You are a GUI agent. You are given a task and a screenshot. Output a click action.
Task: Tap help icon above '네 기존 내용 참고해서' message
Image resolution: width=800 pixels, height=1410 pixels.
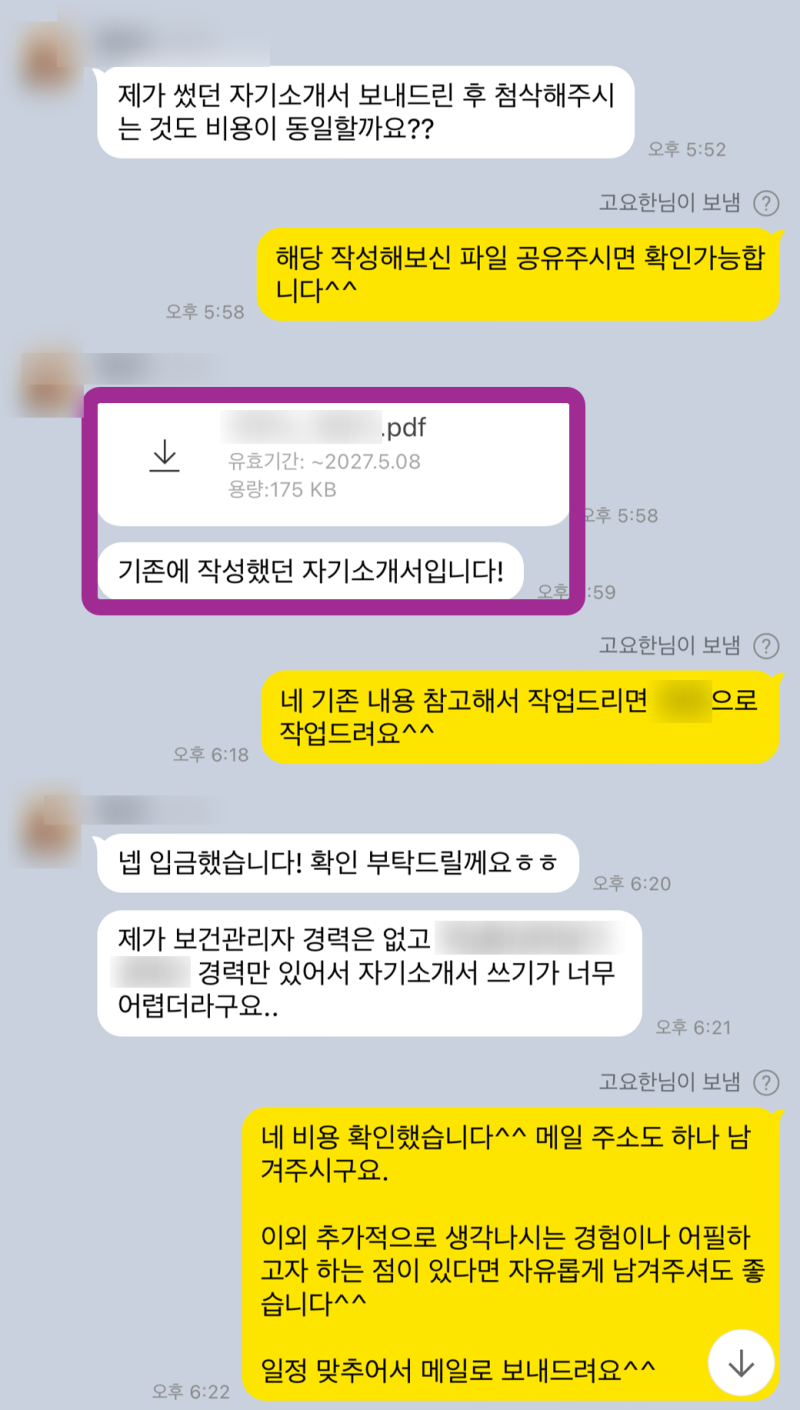tap(766, 645)
